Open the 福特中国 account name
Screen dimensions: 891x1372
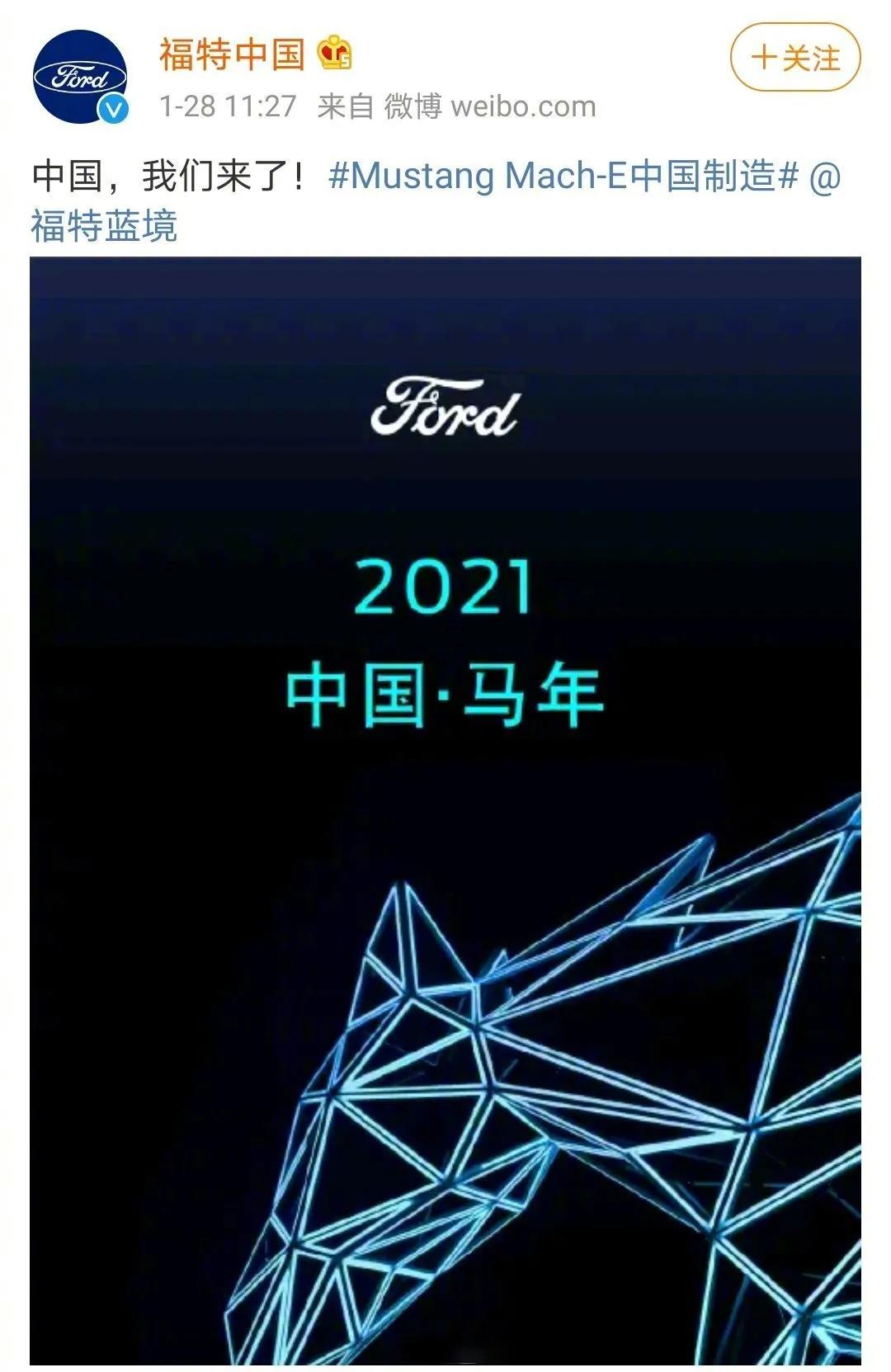232,54
